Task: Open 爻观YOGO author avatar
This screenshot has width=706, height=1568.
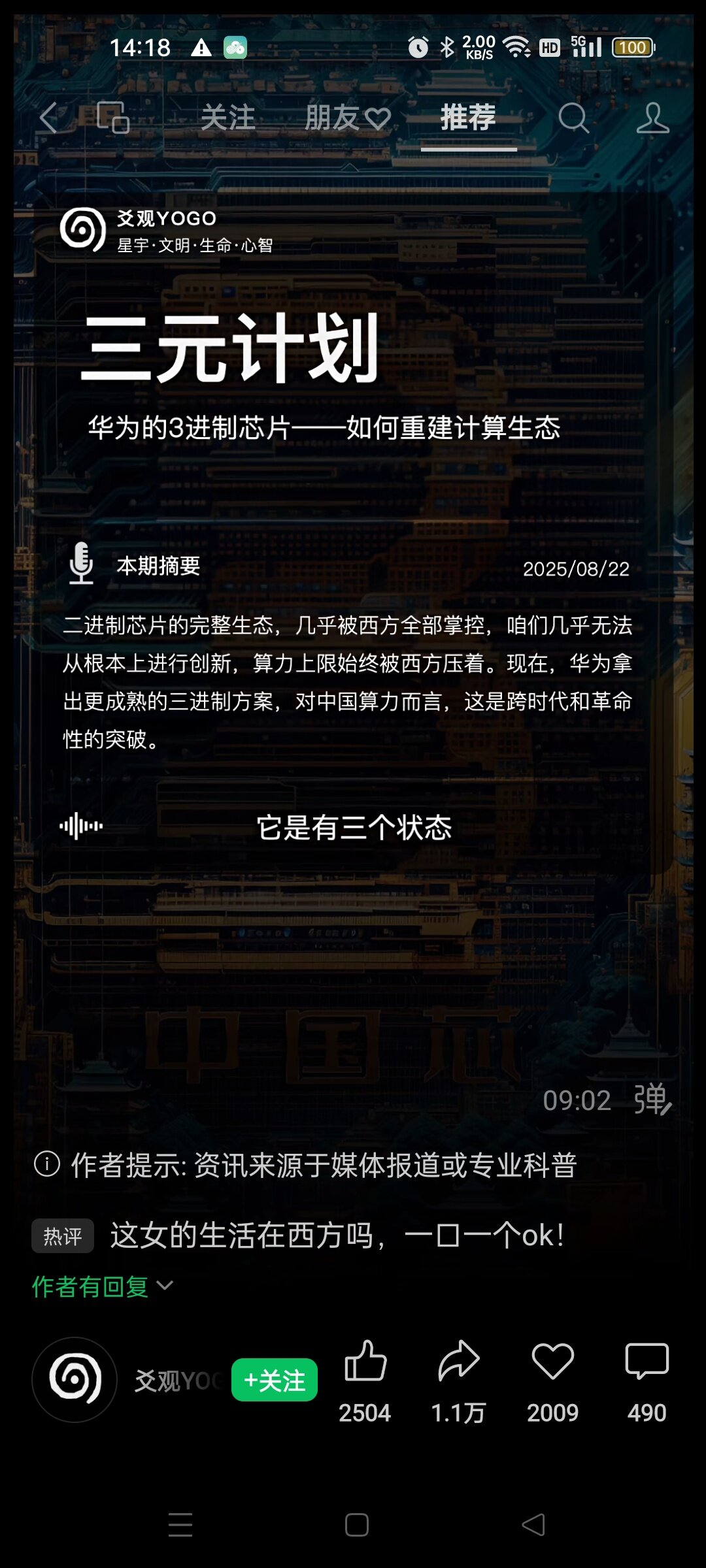Action: point(75,1379)
